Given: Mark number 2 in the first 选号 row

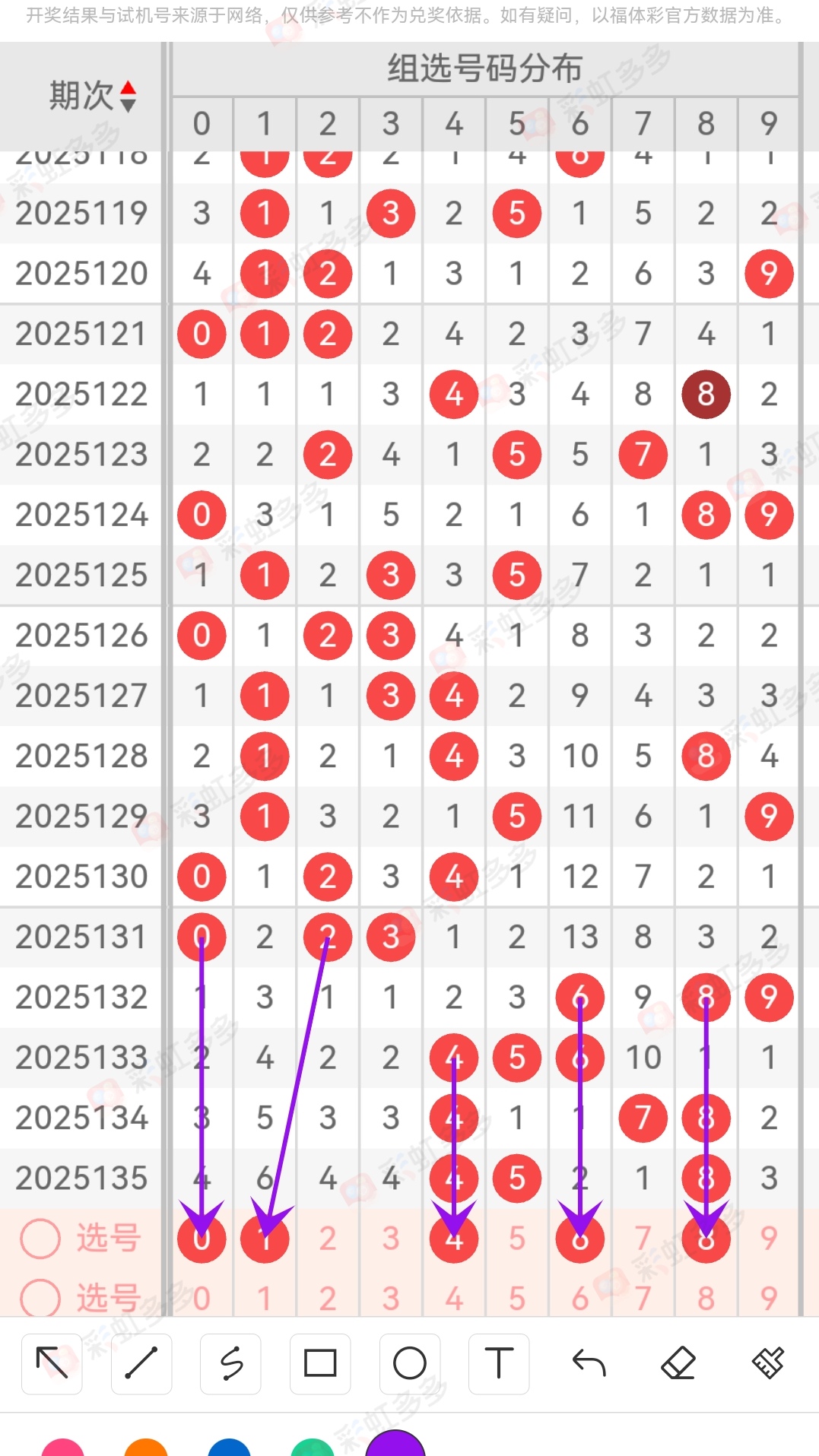Looking at the screenshot, I should pos(328,1239).
